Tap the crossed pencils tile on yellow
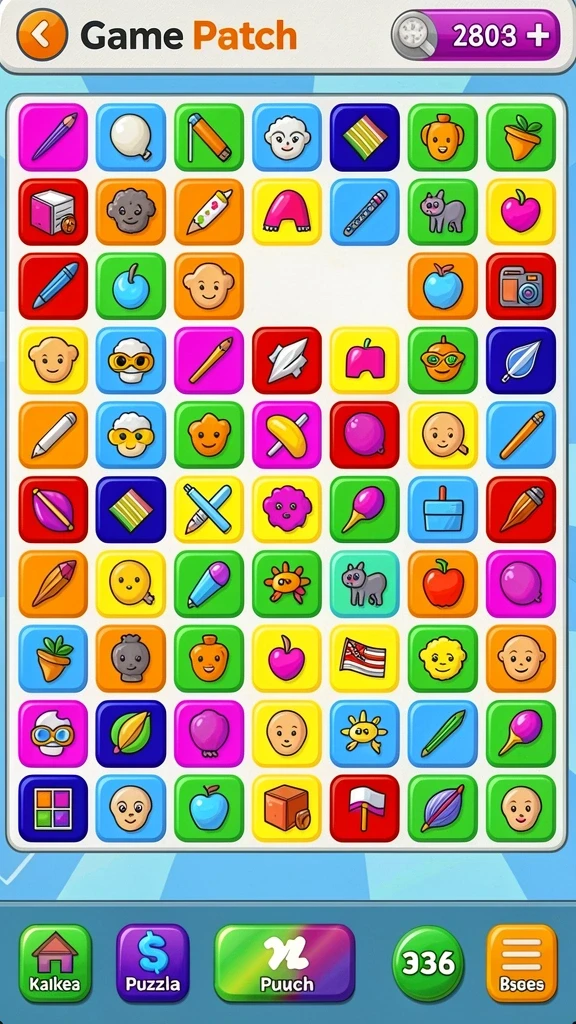The image size is (576, 1024). coord(209,509)
